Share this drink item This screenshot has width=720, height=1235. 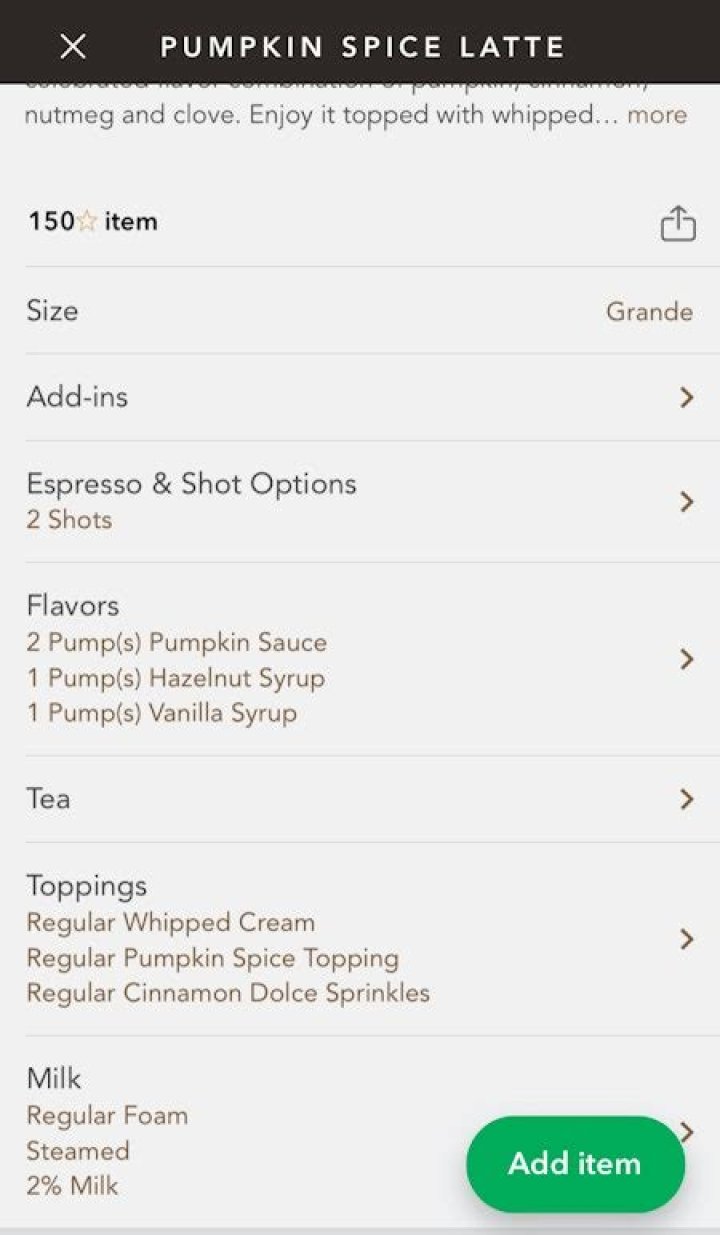coord(678,223)
